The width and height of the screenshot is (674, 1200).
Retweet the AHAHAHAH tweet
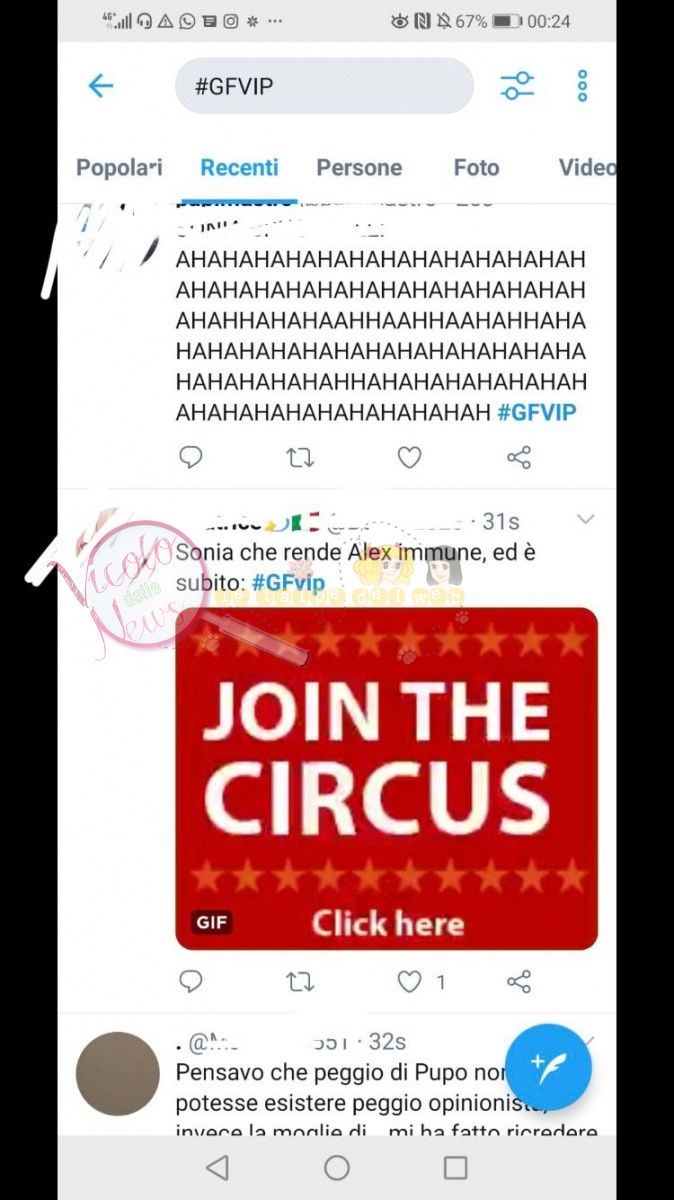point(300,458)
